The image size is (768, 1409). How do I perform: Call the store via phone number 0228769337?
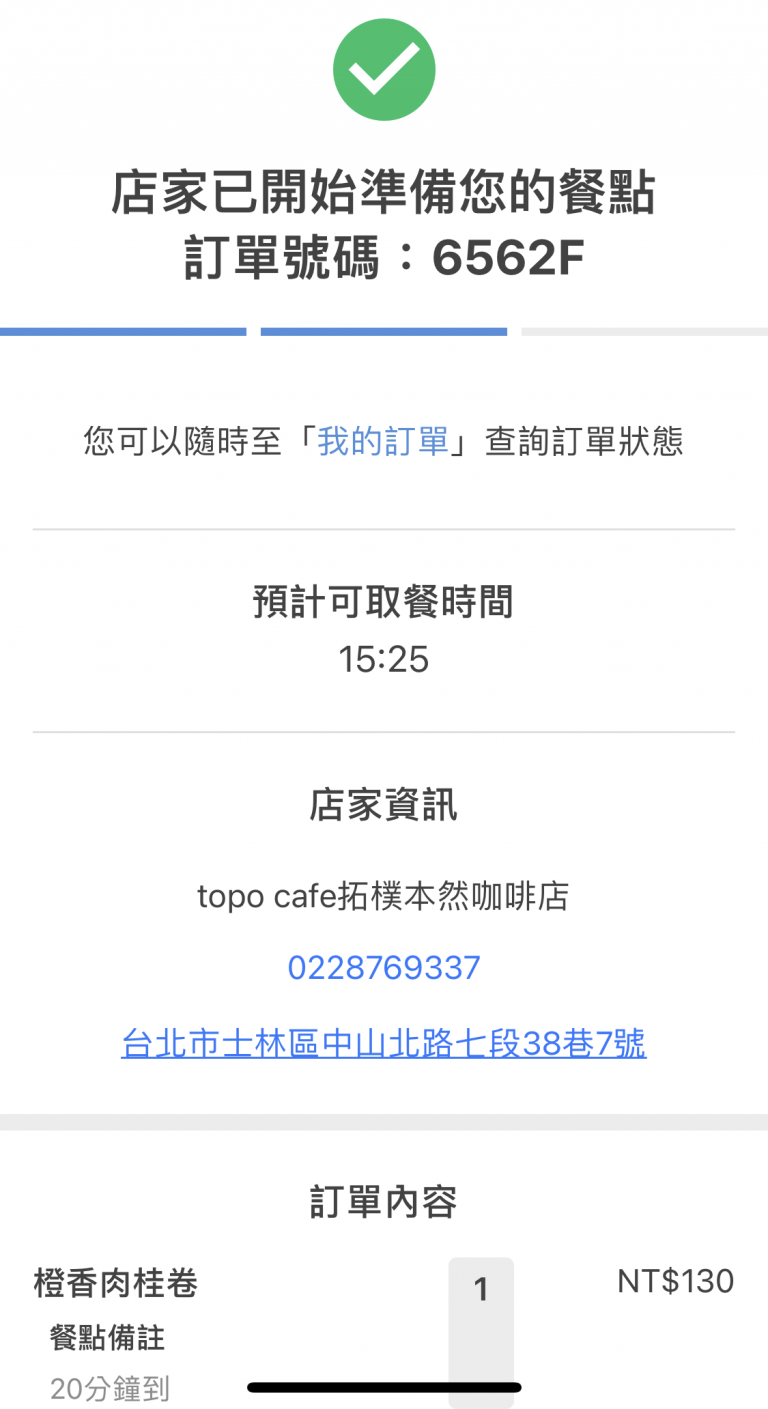click(384, 967)
